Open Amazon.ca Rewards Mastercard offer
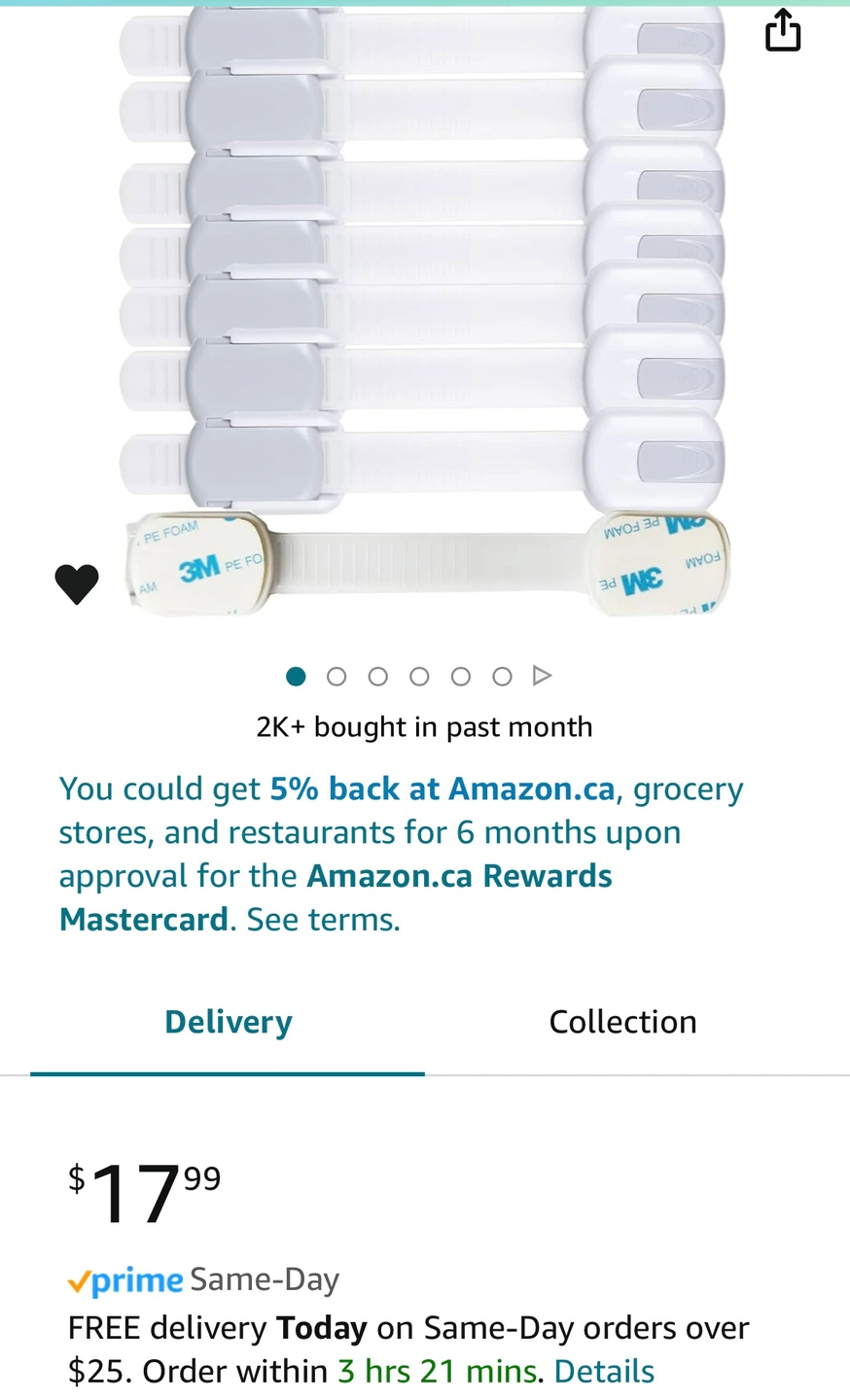This screenshot has height=1400, width=850. [x=401, y=853]
